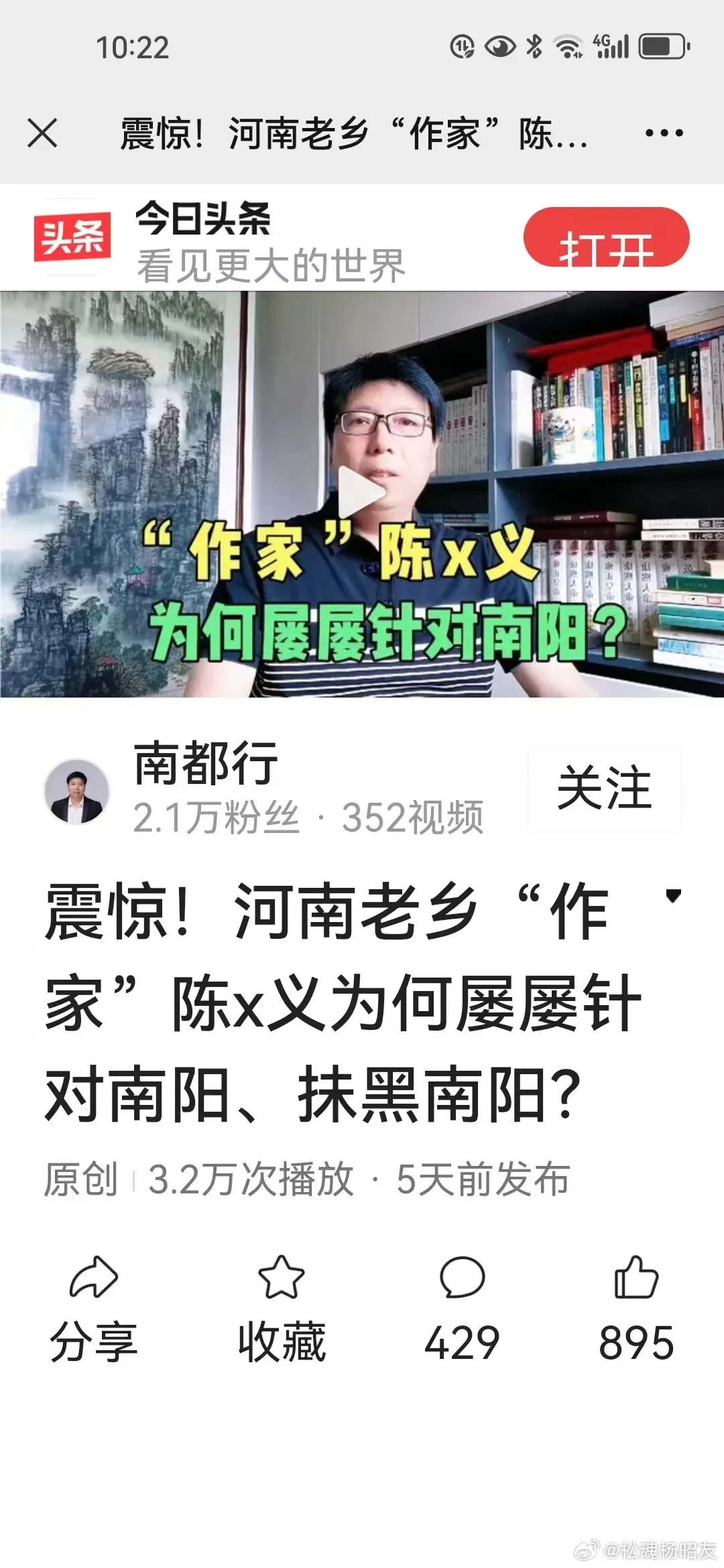Tap the red 打开 button
The height and width of the screenshot is (1568, 724).
[606, 239]
